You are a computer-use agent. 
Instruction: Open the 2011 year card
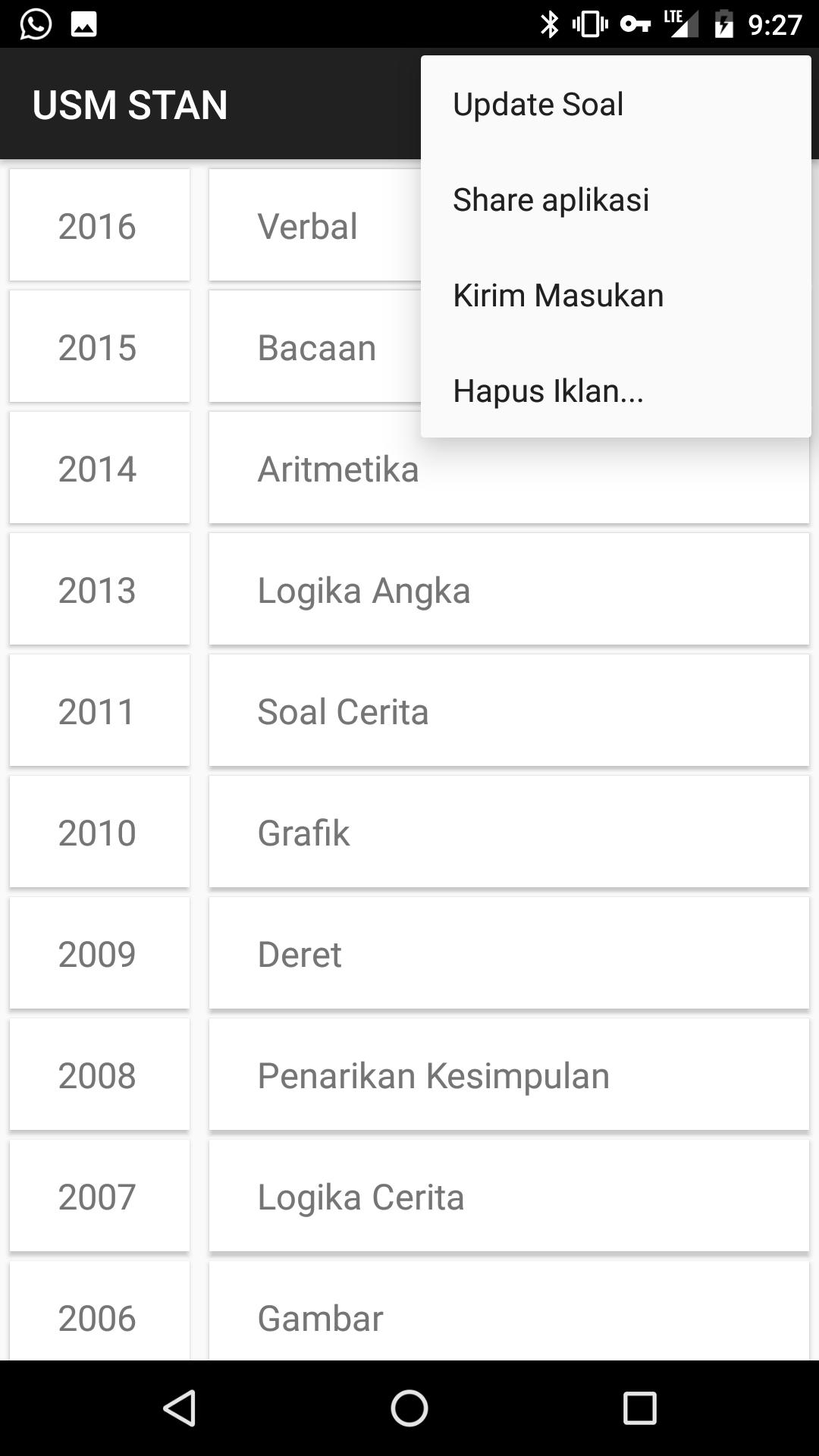tap(99, 711)
